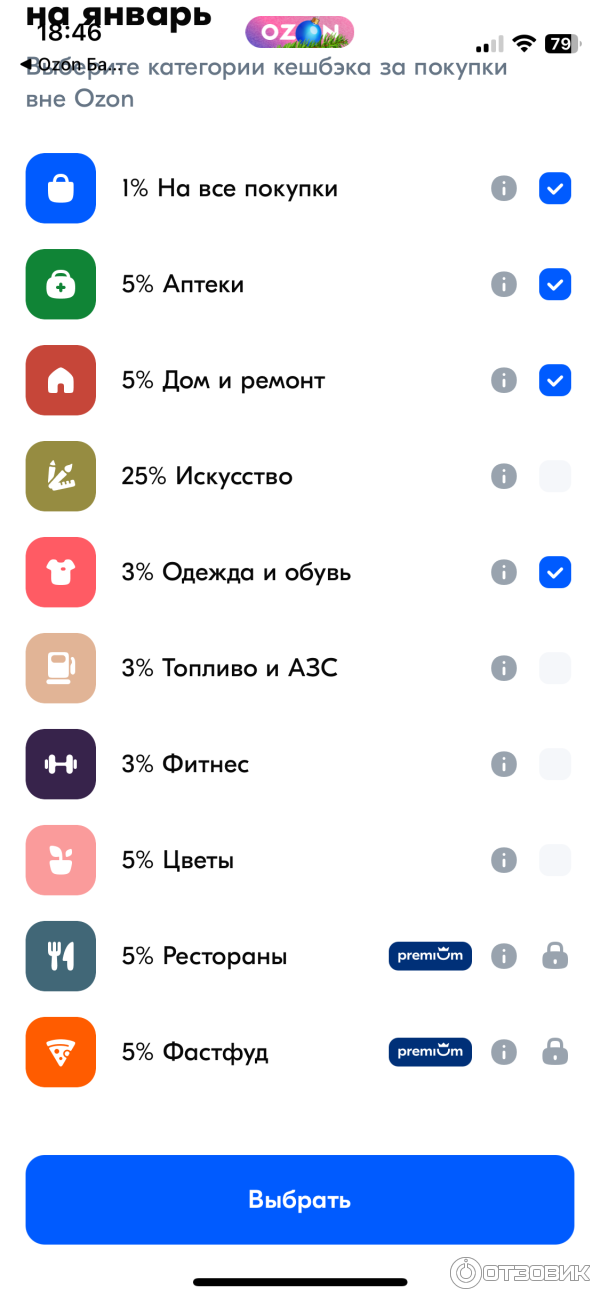Open info about Одежда и обувь
Screen dimensions: 600x1299
[504, 572]
